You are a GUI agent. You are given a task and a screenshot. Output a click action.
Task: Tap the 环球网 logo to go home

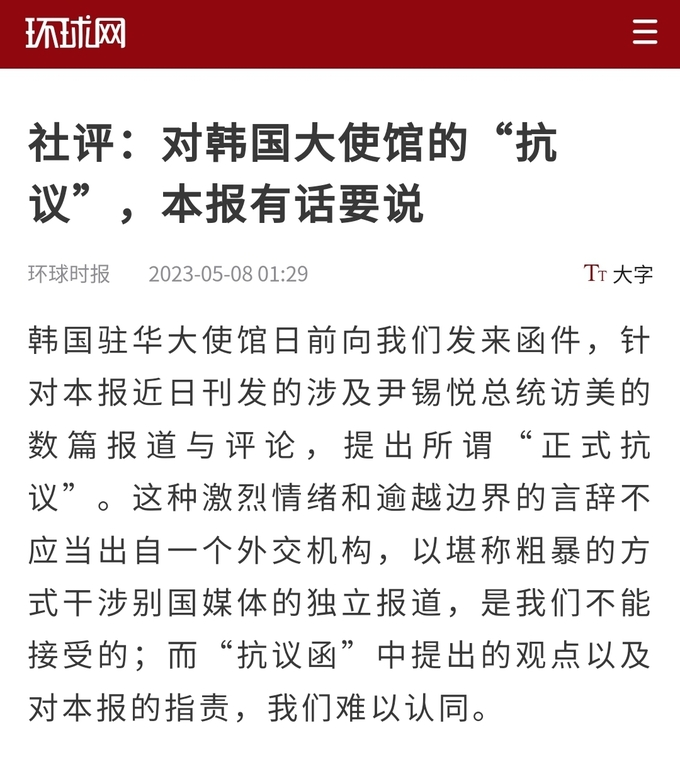(76, 33)
